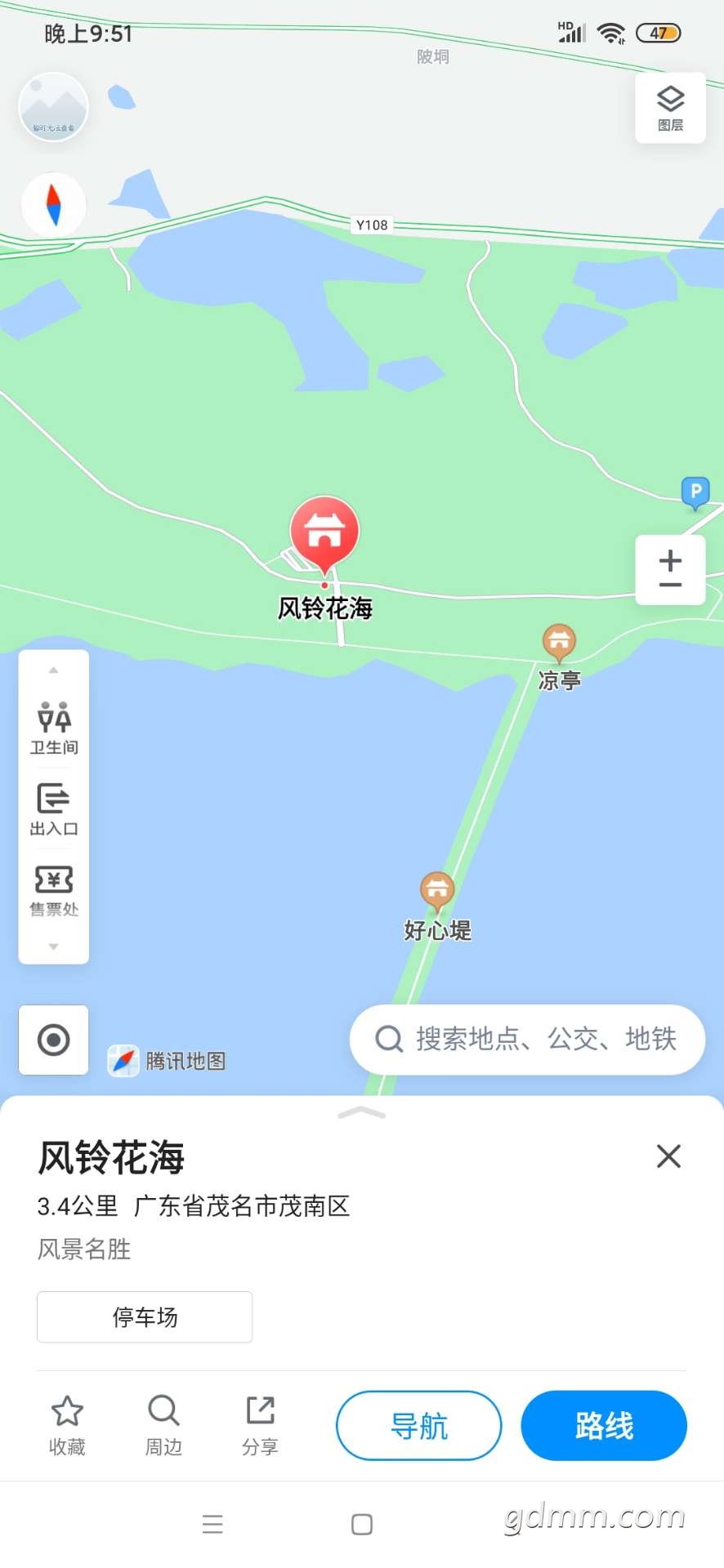Open the 搜索地点、公交、地铁 search box

tap(527, 1039)
